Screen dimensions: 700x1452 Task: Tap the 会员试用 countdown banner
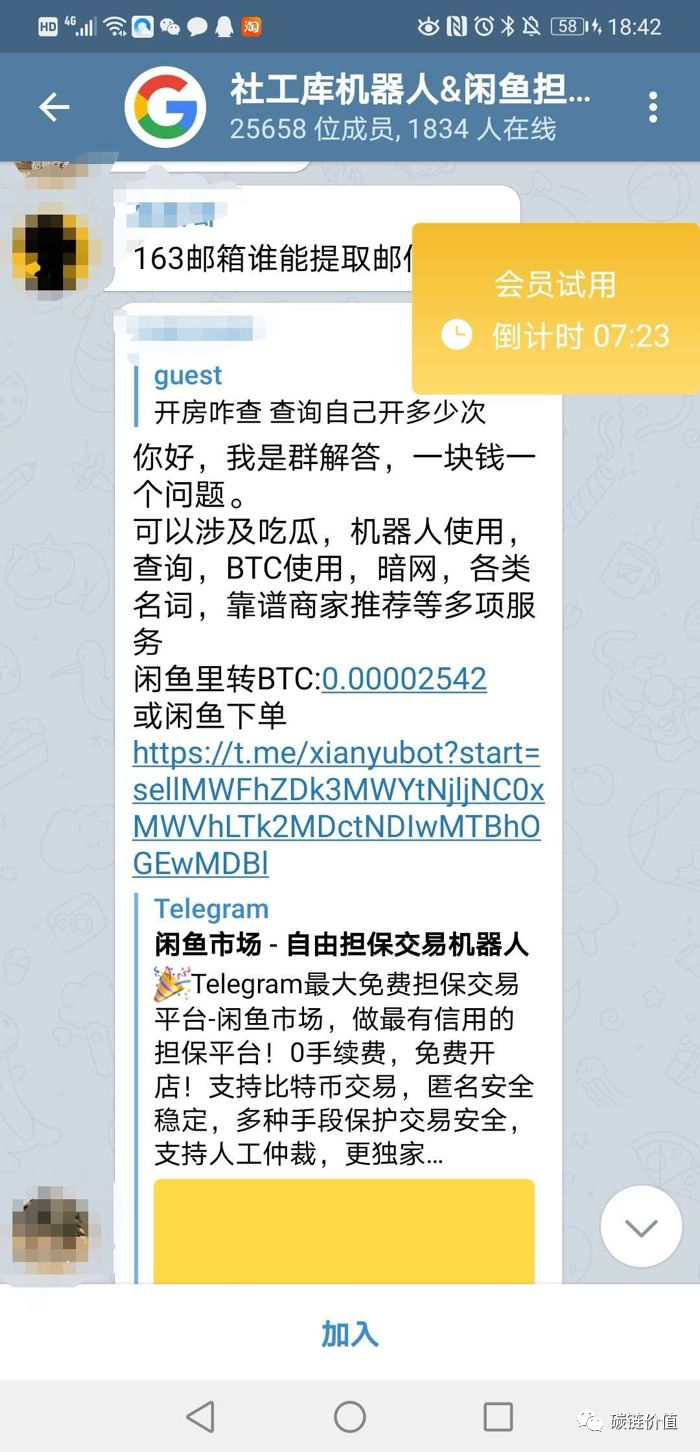pyautogui.click(x=555, y=308)
